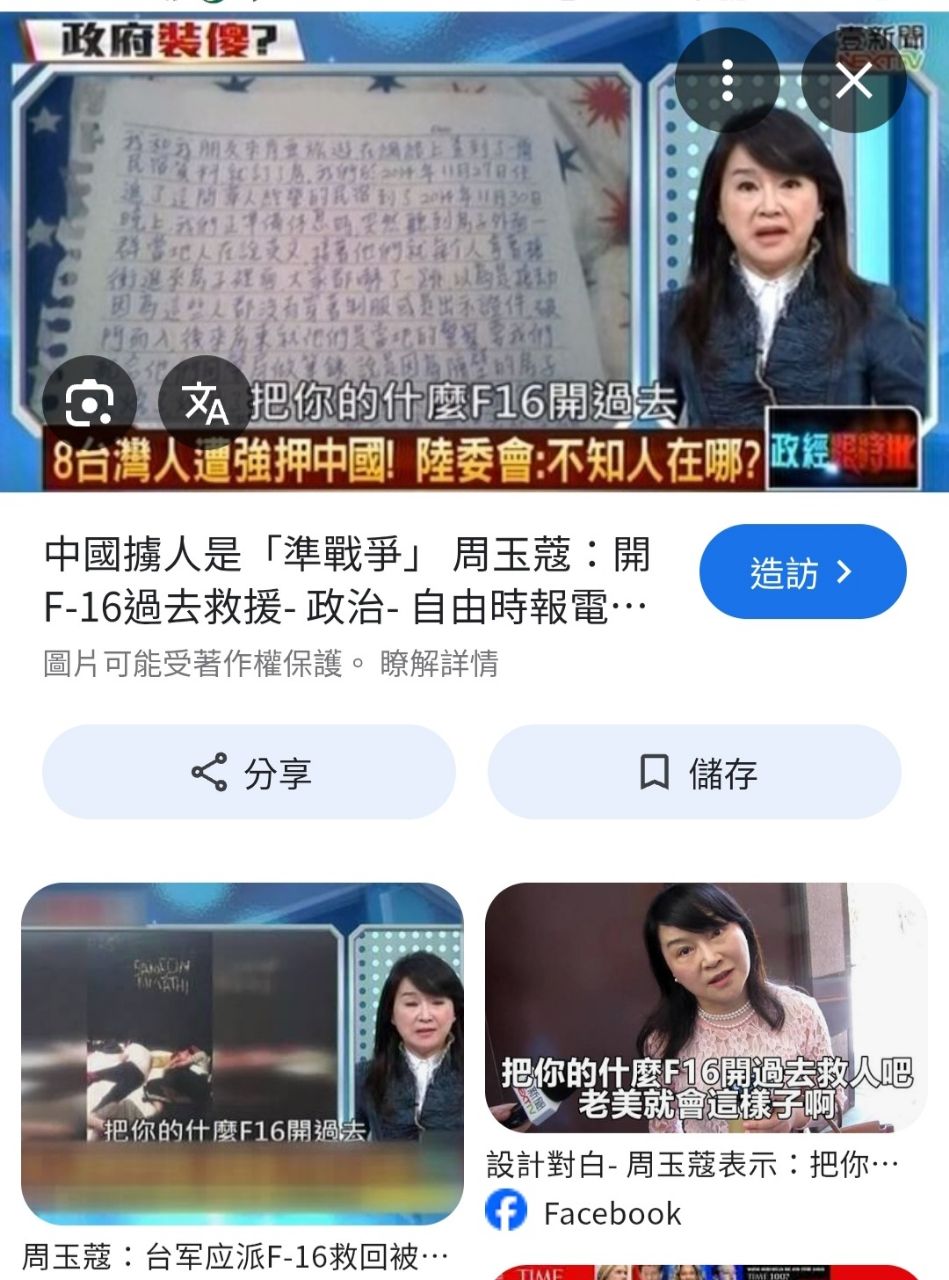Open the Facebook 設計對白 related image
949x1280 pixels.
(x=706, y=1007)
